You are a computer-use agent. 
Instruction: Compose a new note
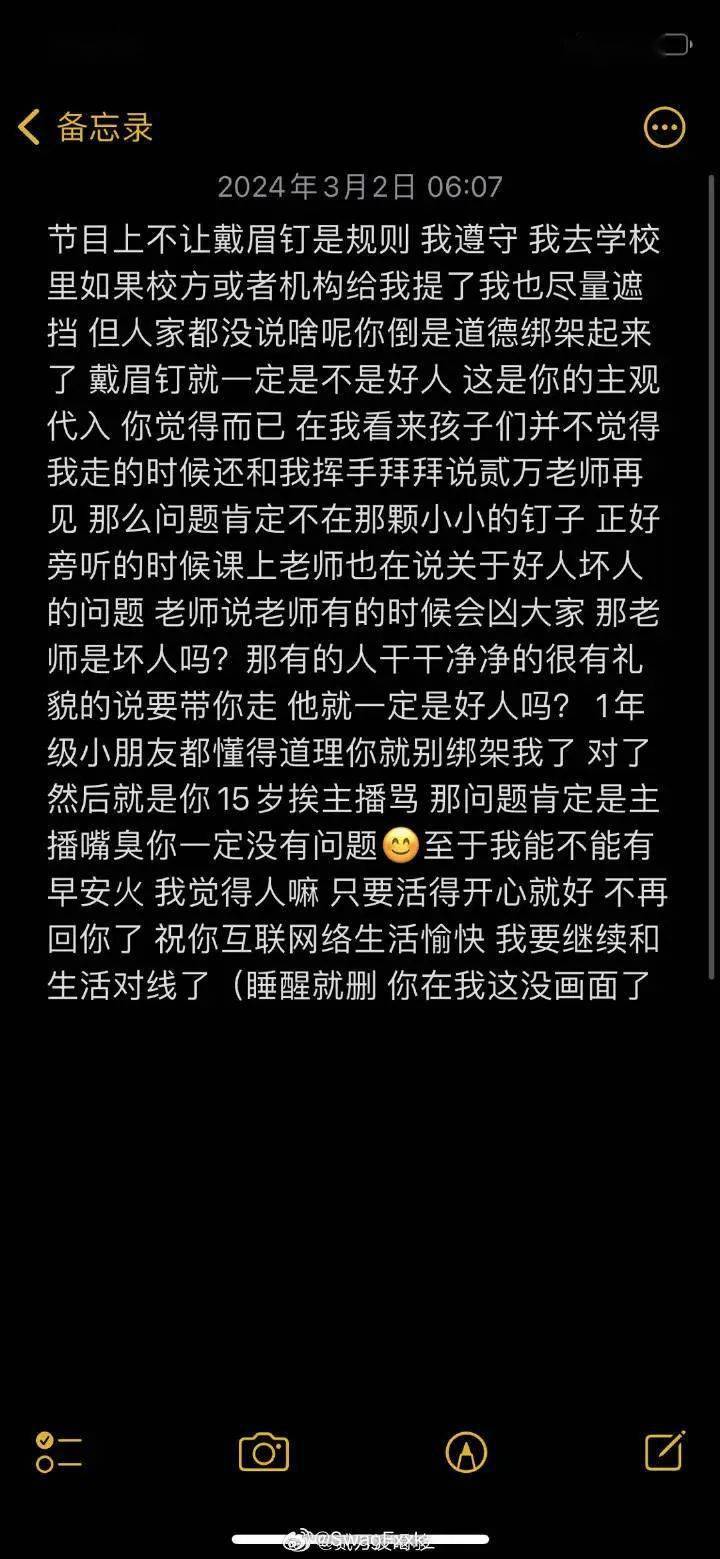point(664,1451)
